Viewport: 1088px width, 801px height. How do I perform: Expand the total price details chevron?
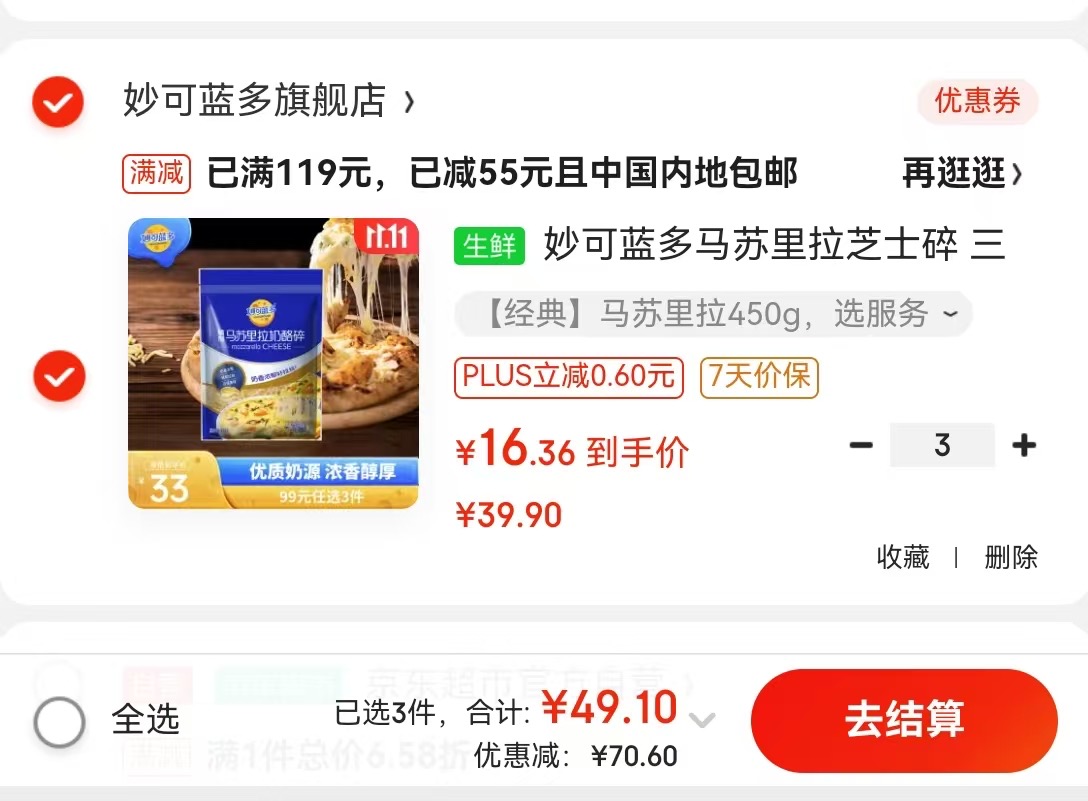coord(703,720)
